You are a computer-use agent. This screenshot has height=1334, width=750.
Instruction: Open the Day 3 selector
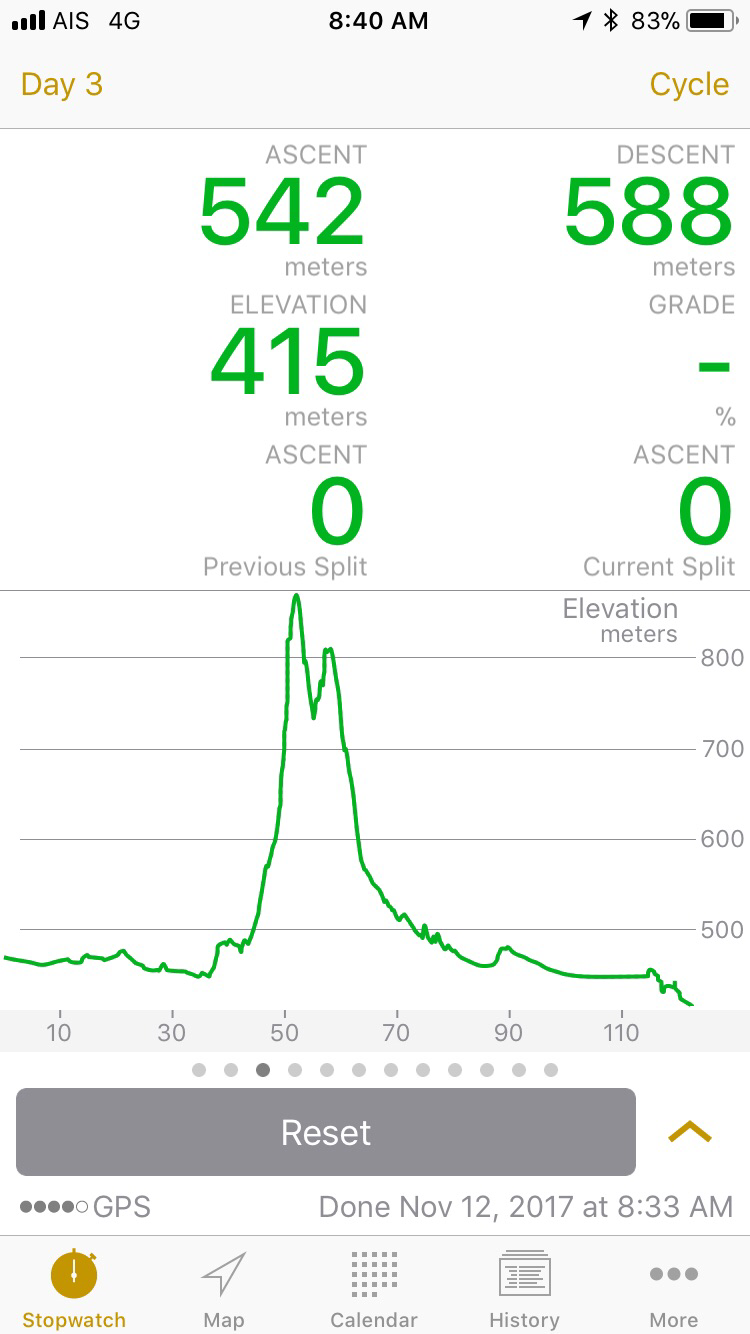point(62,84)
